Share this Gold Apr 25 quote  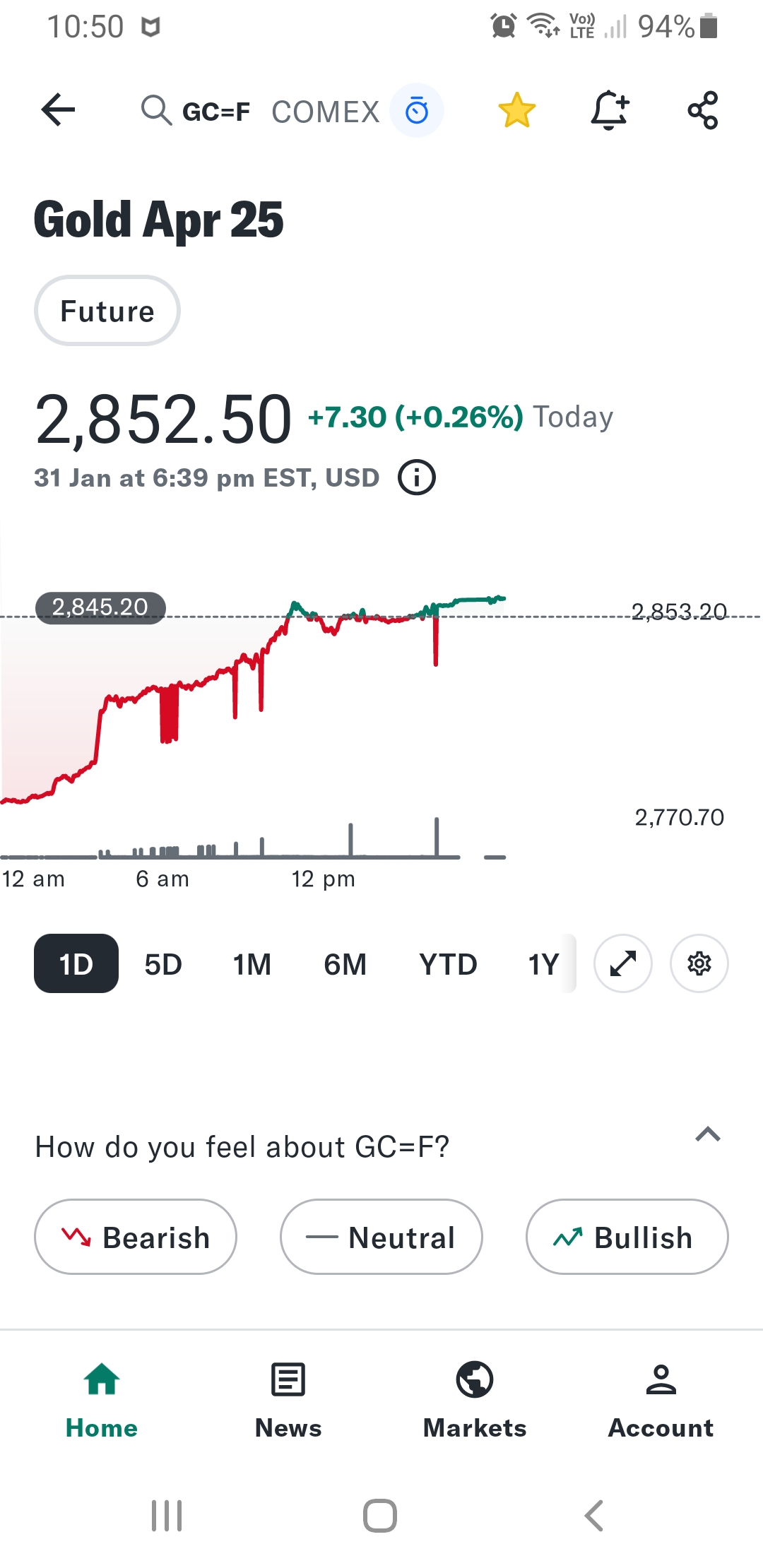click(703, 111)
